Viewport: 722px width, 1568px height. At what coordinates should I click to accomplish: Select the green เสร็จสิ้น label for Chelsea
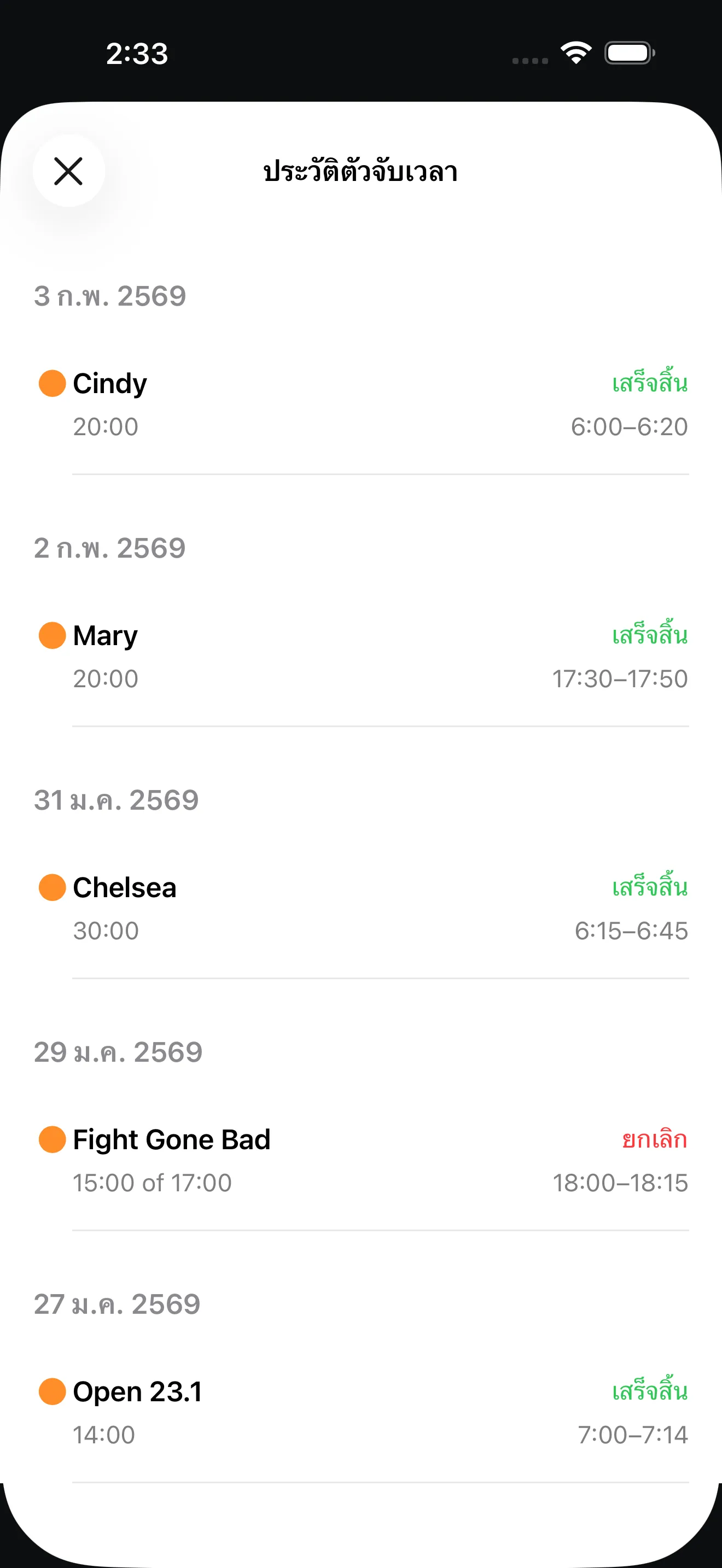[649, 888]
